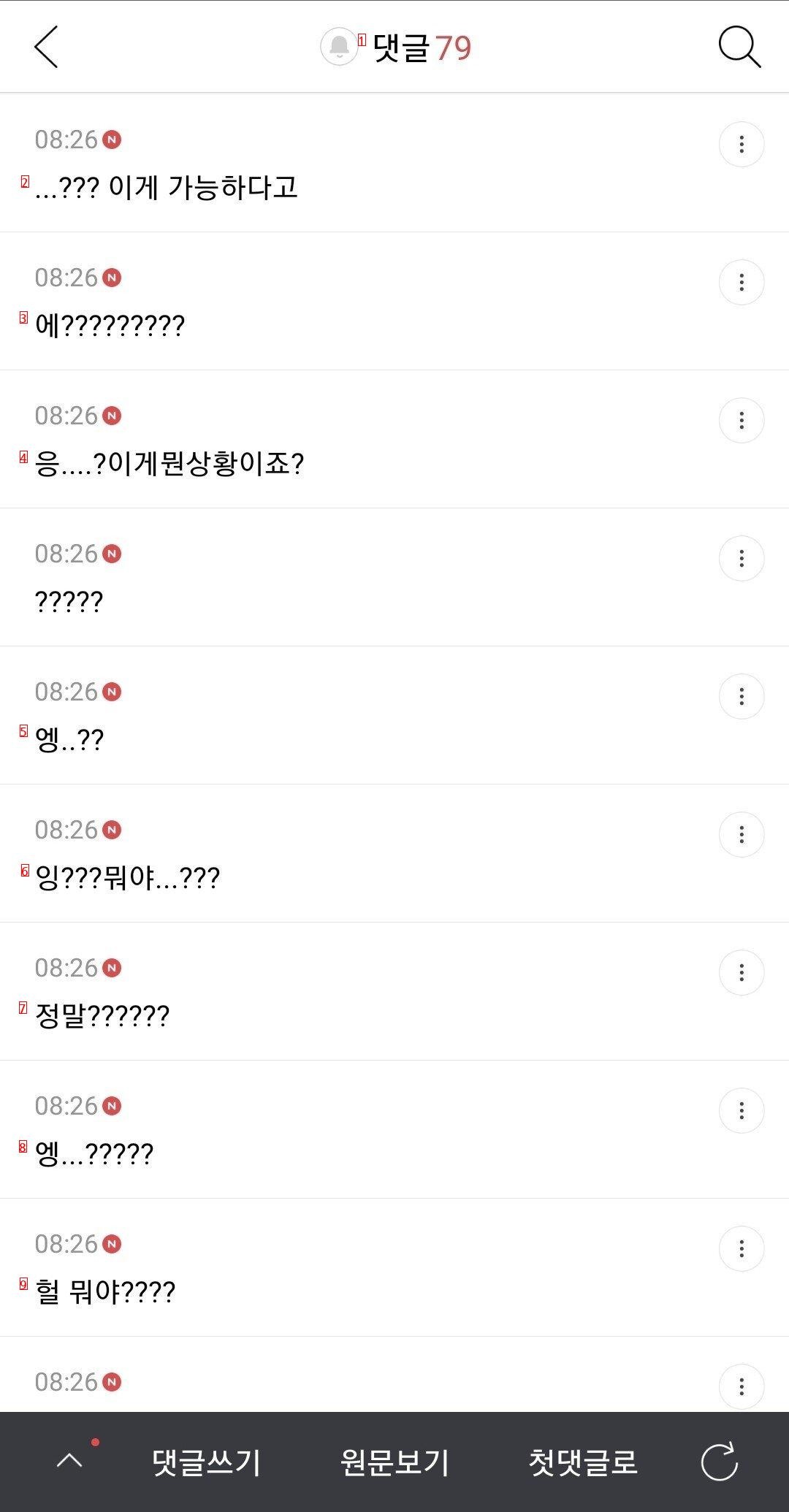The width and height of the screenshot is (789, 1512).
Task: View the original post via 원문보기
Action: [394, 1462]
